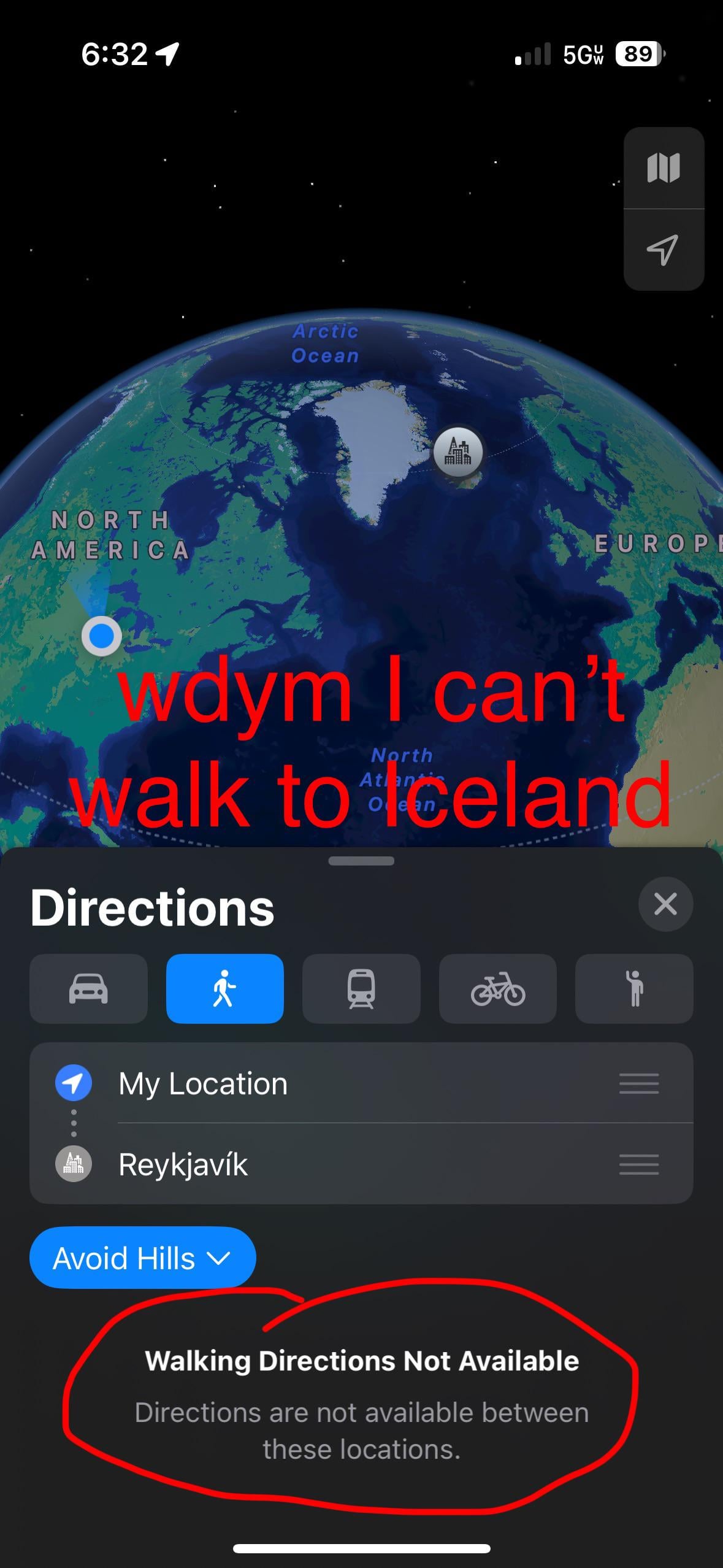Switch to transit directions

[x=361, y=989]
